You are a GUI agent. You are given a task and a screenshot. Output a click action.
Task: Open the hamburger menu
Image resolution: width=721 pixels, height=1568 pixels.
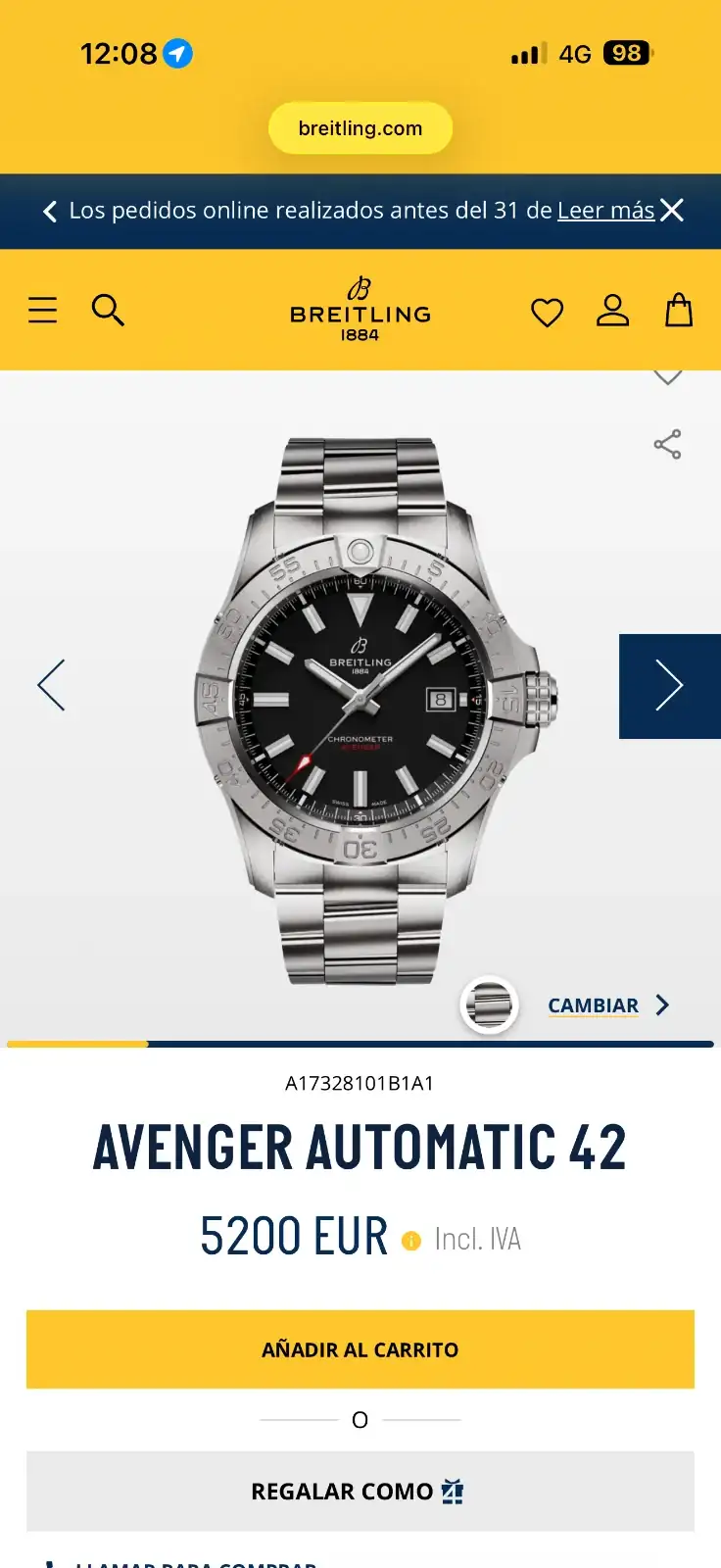pyautogui.click(x=43, y=311)
